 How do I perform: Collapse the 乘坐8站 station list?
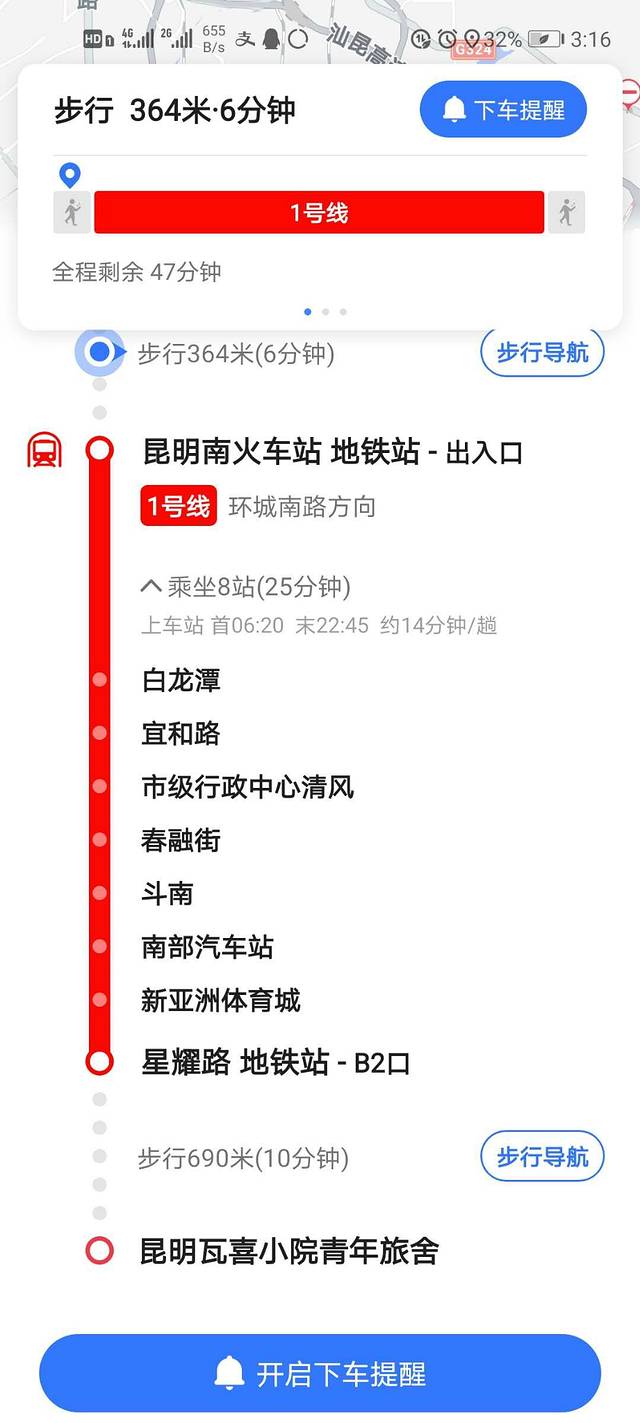pos(246,587)
